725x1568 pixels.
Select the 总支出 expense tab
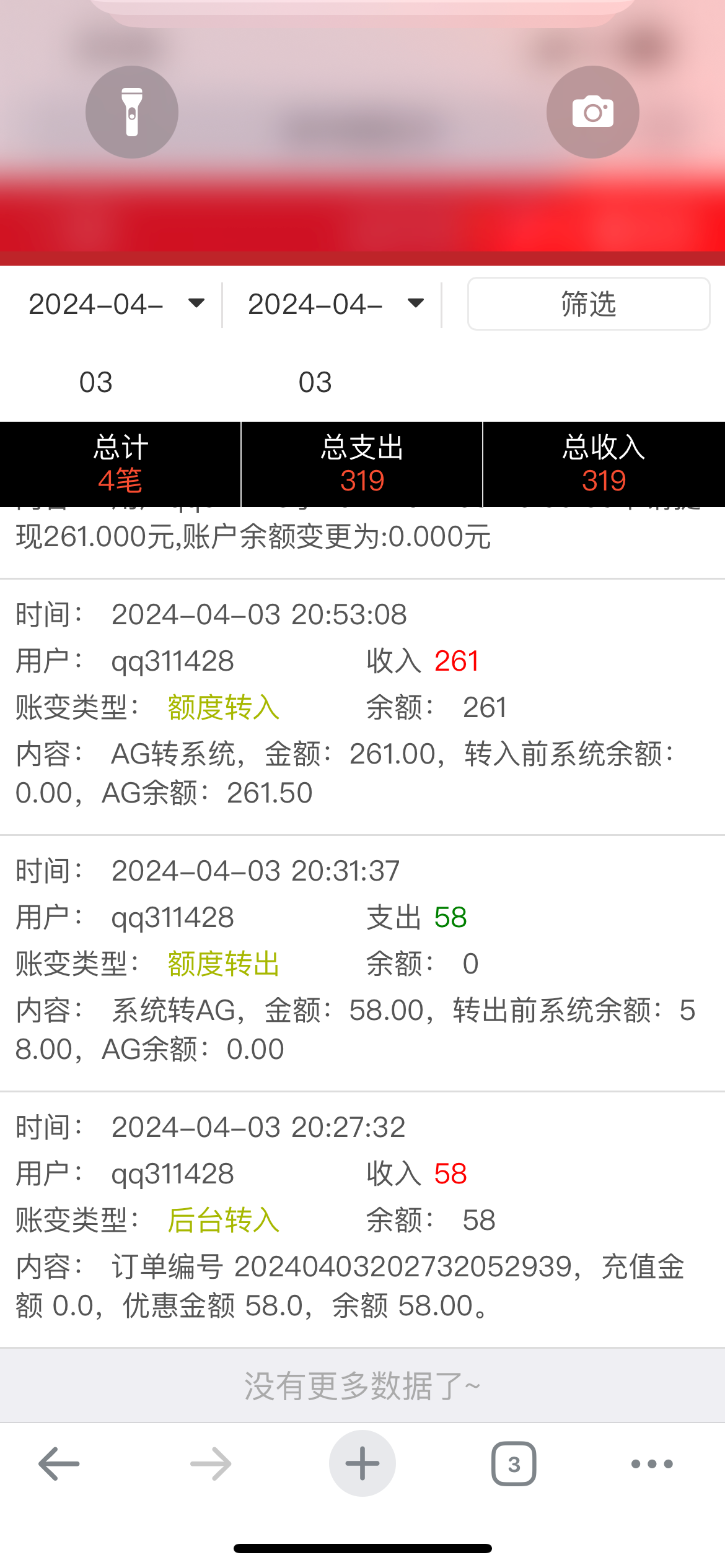point(361,463)
